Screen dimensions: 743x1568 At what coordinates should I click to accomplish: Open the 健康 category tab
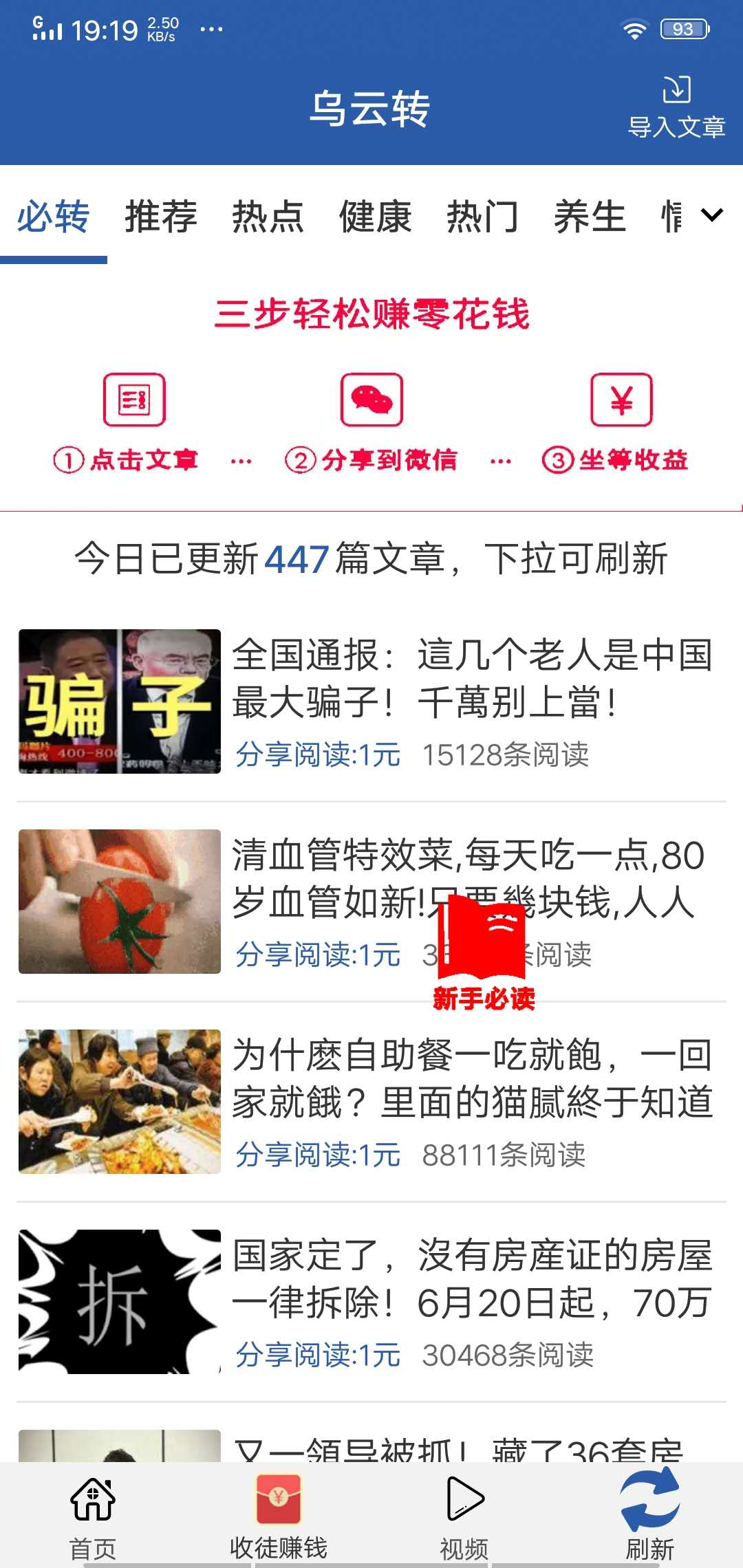click(x=376, y=217)
